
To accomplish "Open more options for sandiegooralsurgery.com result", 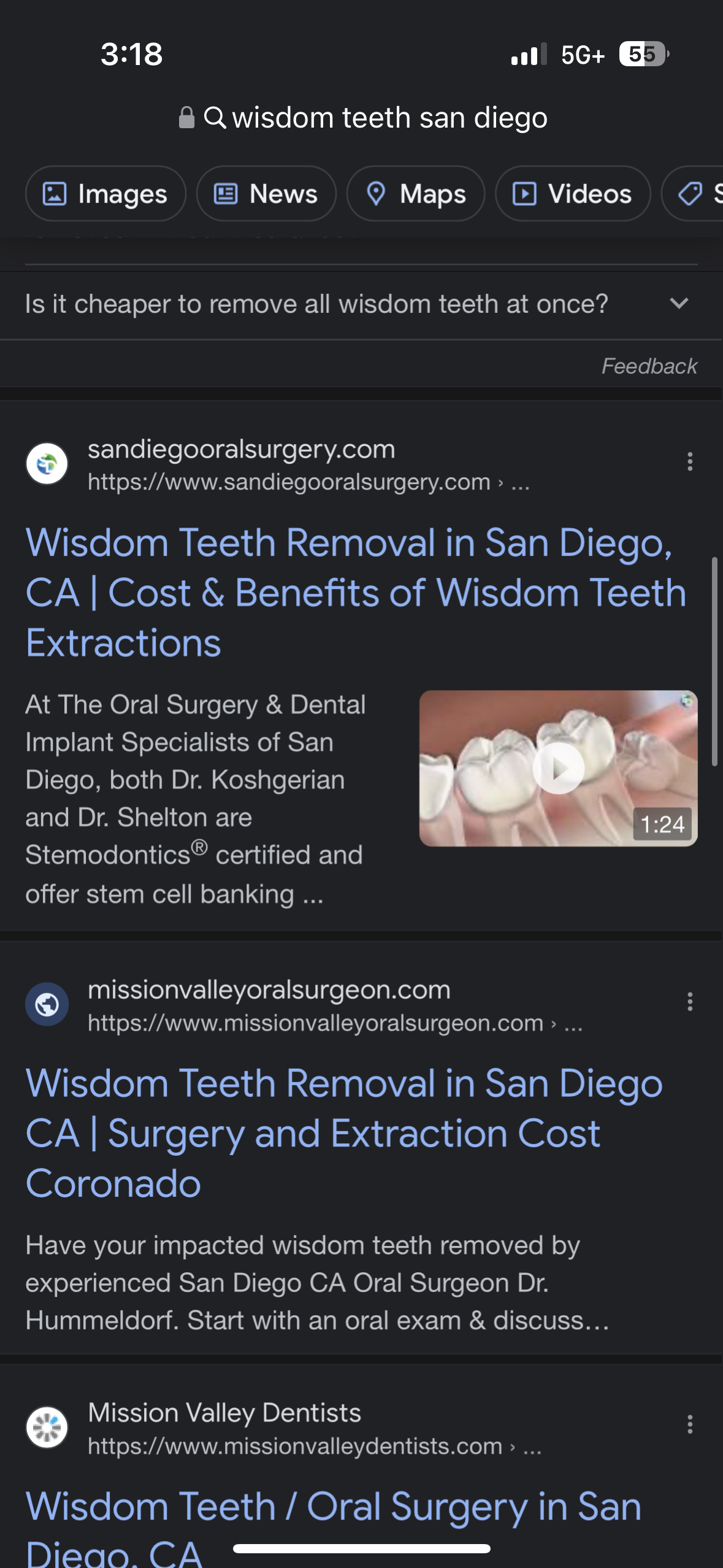I will pos(690,461).
